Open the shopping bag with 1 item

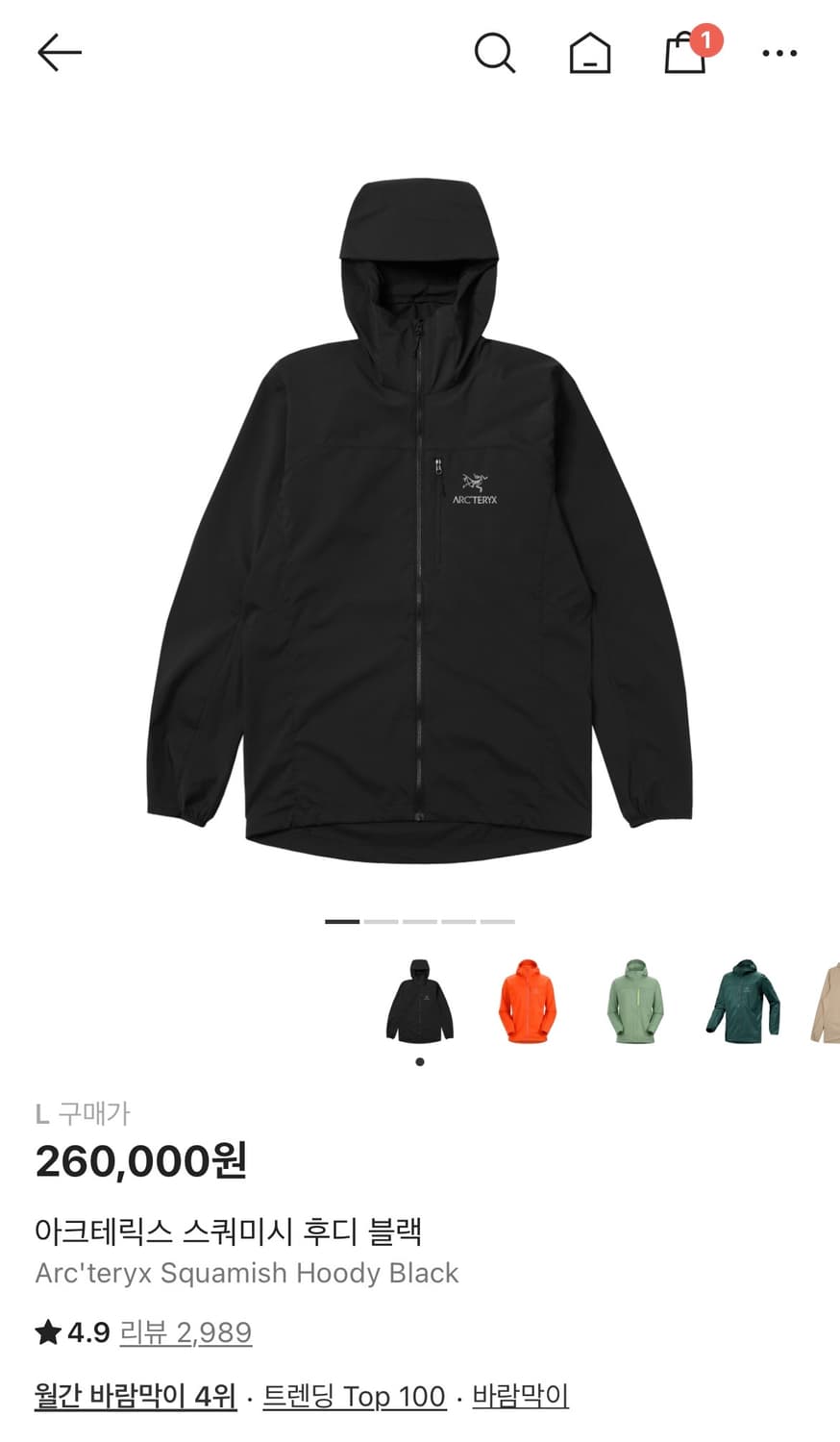pos(685,55)
